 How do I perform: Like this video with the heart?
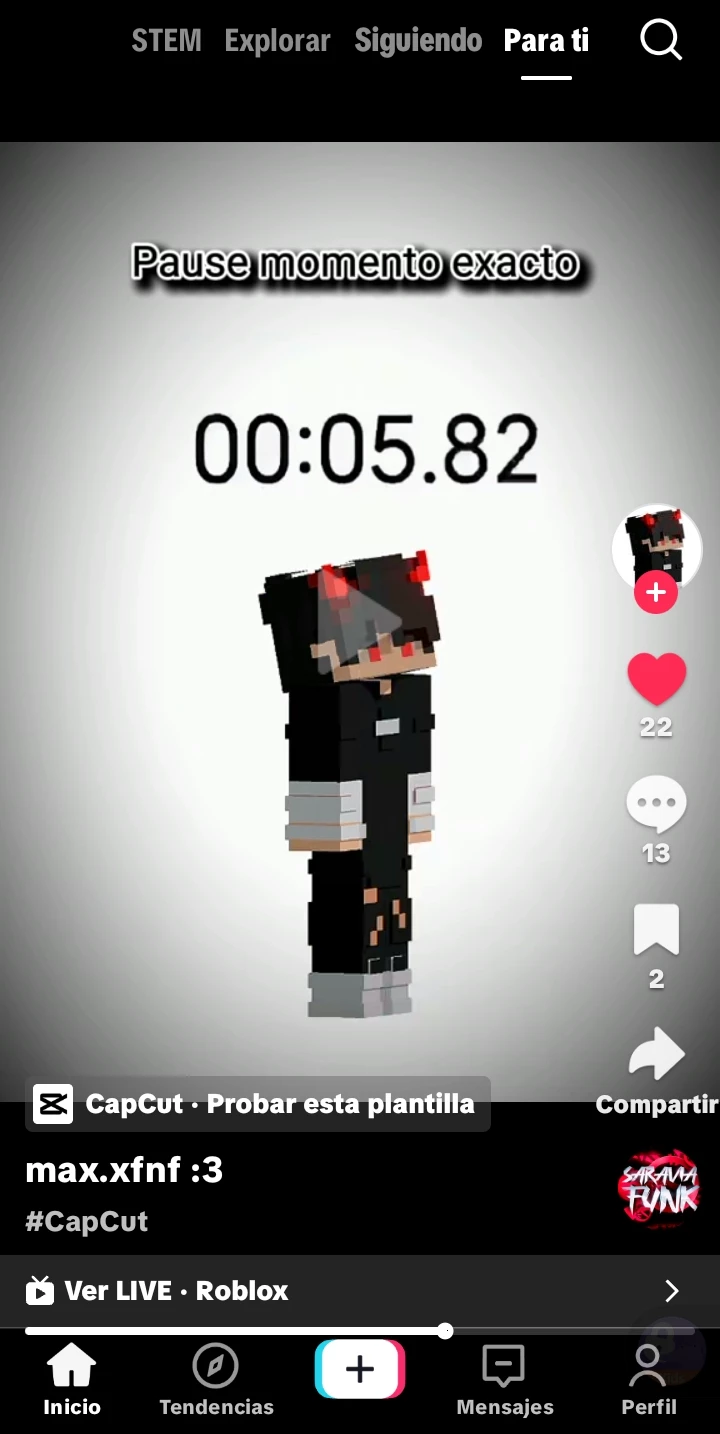click(656, 680)
